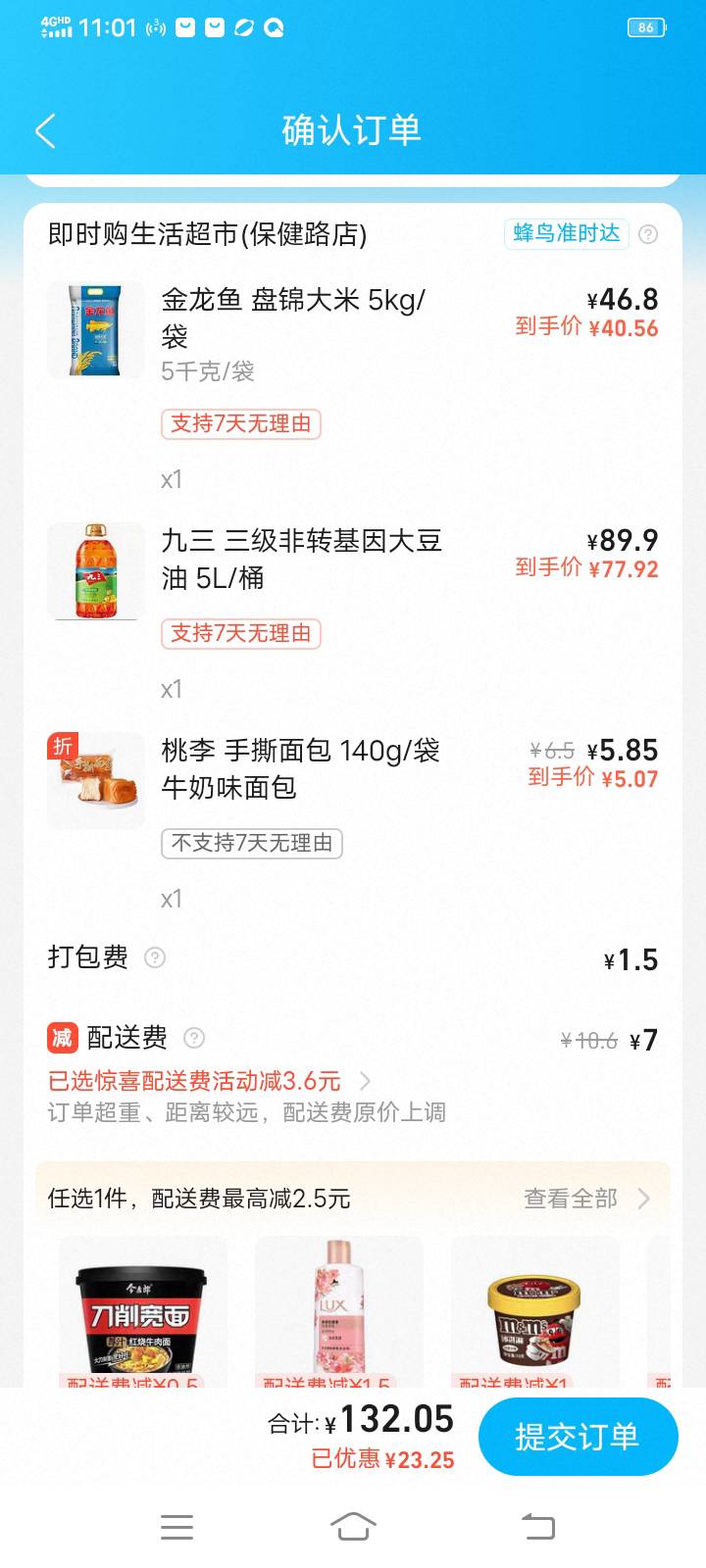Screen dimensions: 706x1568
Task: Tap the help icon beside 蜂鸟准时达
Action: 648,234
